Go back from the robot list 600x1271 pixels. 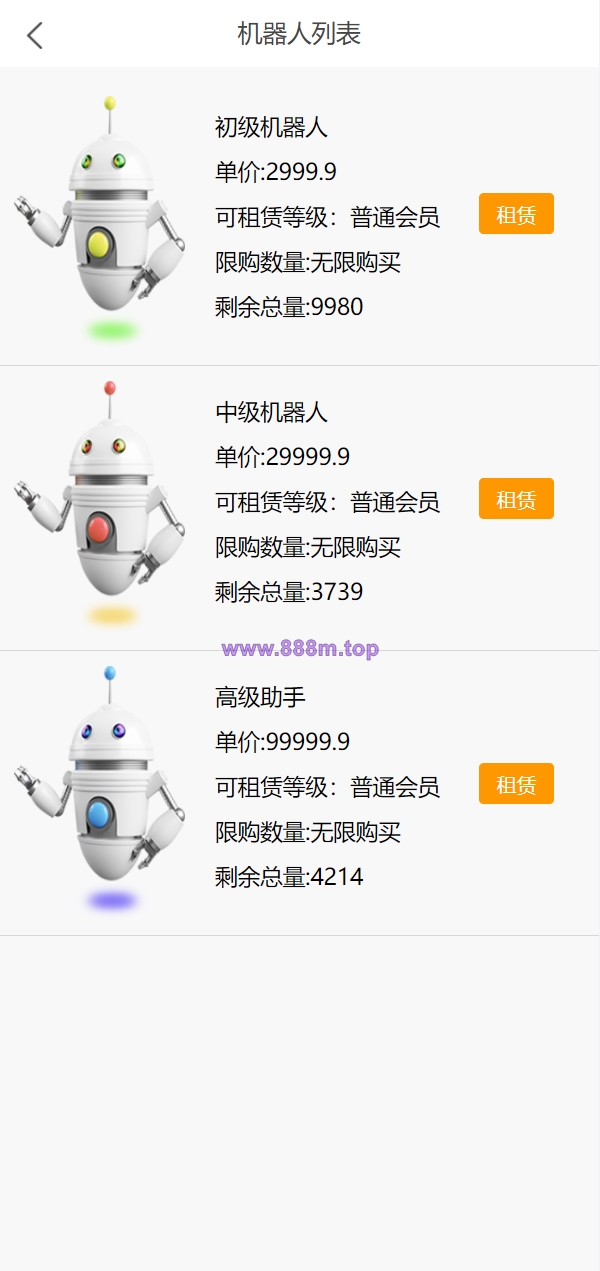pos(35,35)
